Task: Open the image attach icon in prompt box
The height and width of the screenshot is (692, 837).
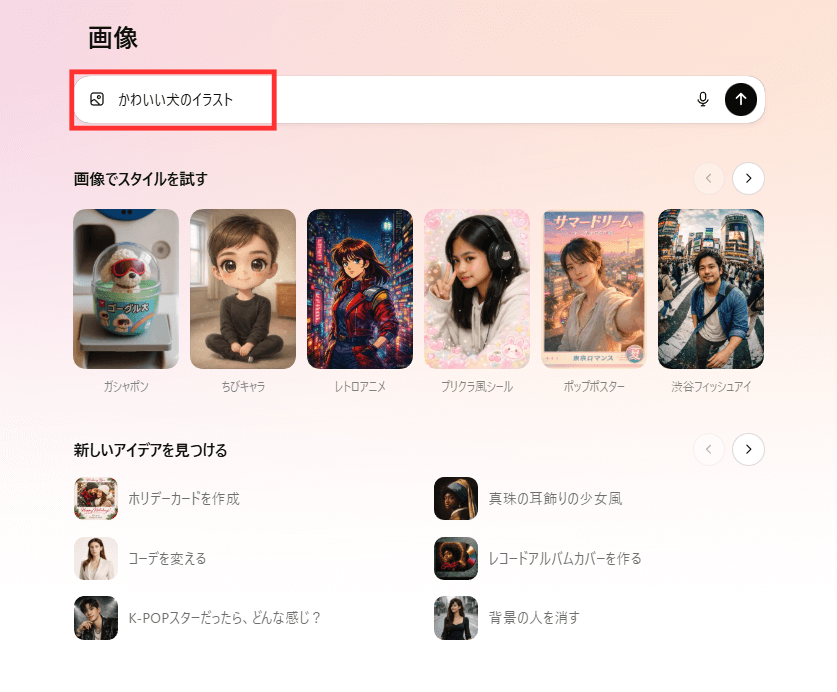Action: pos(97,99)
